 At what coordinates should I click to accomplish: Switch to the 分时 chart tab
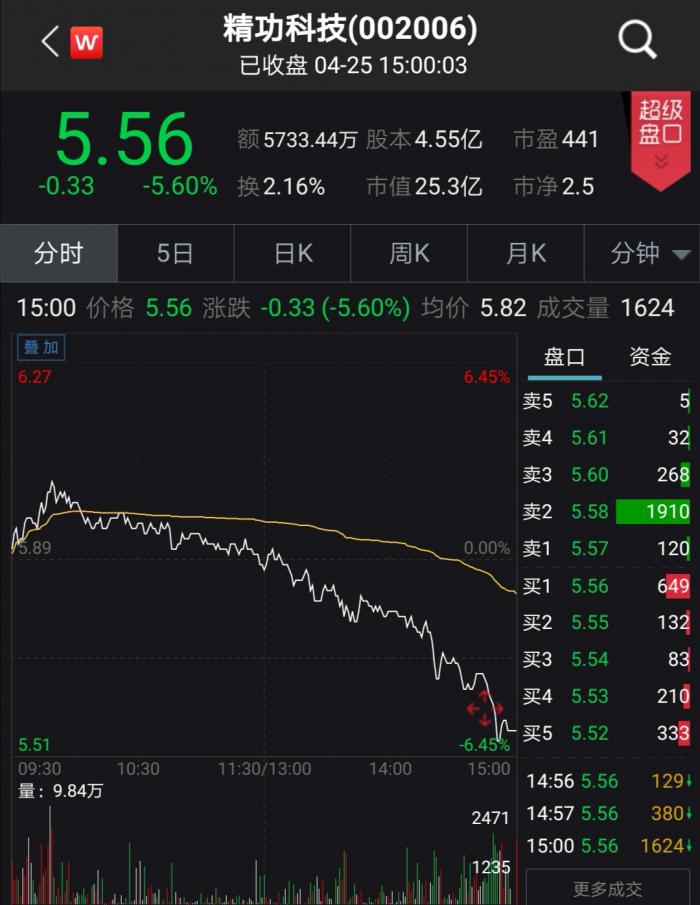pos(59,254)
